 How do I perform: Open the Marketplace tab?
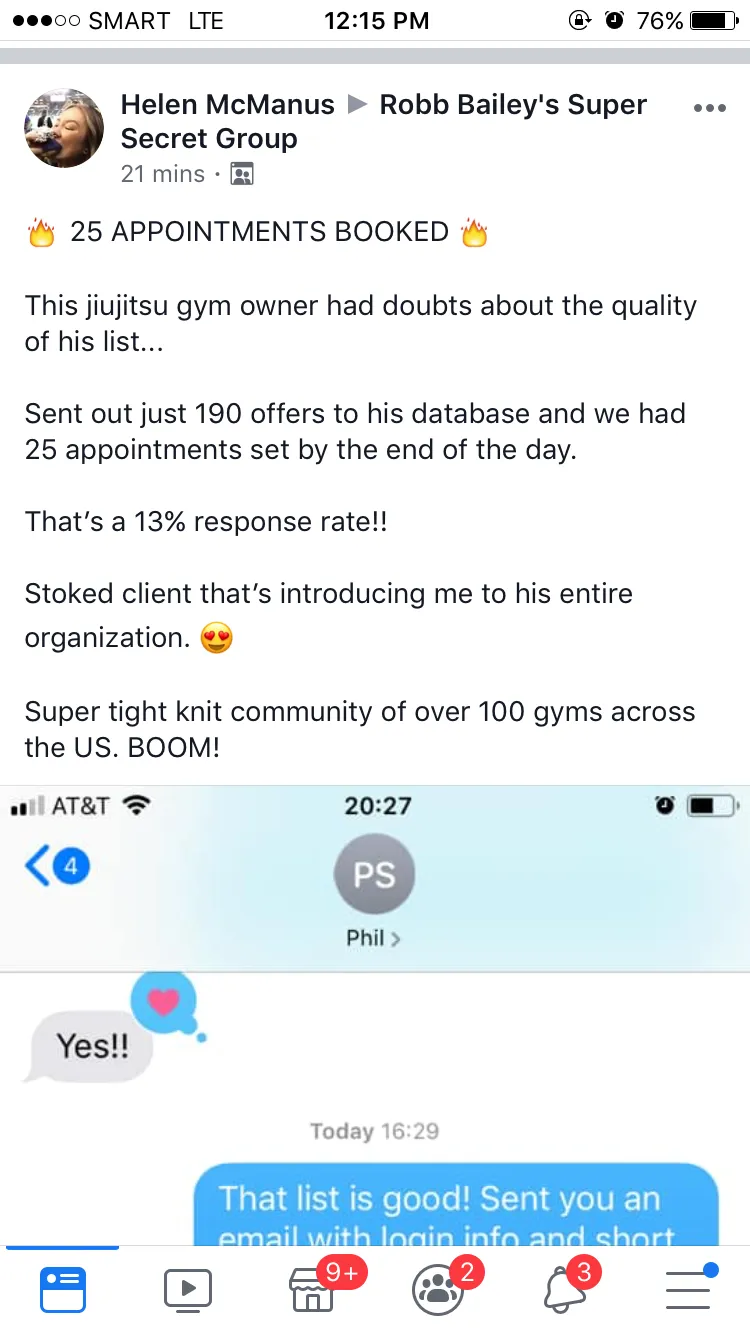click(313, 1290)
